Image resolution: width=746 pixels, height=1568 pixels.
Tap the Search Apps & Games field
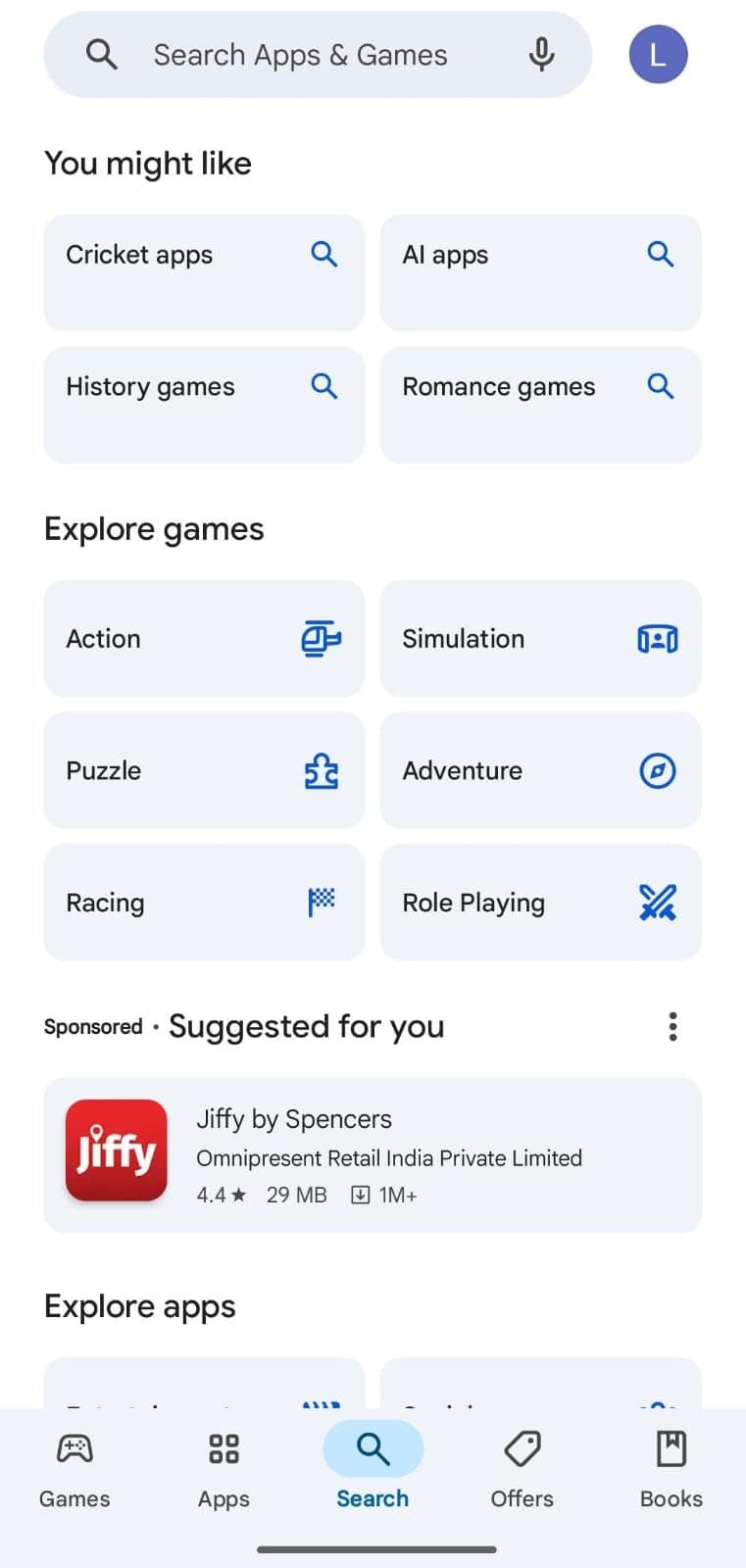(x=299, y=55)
